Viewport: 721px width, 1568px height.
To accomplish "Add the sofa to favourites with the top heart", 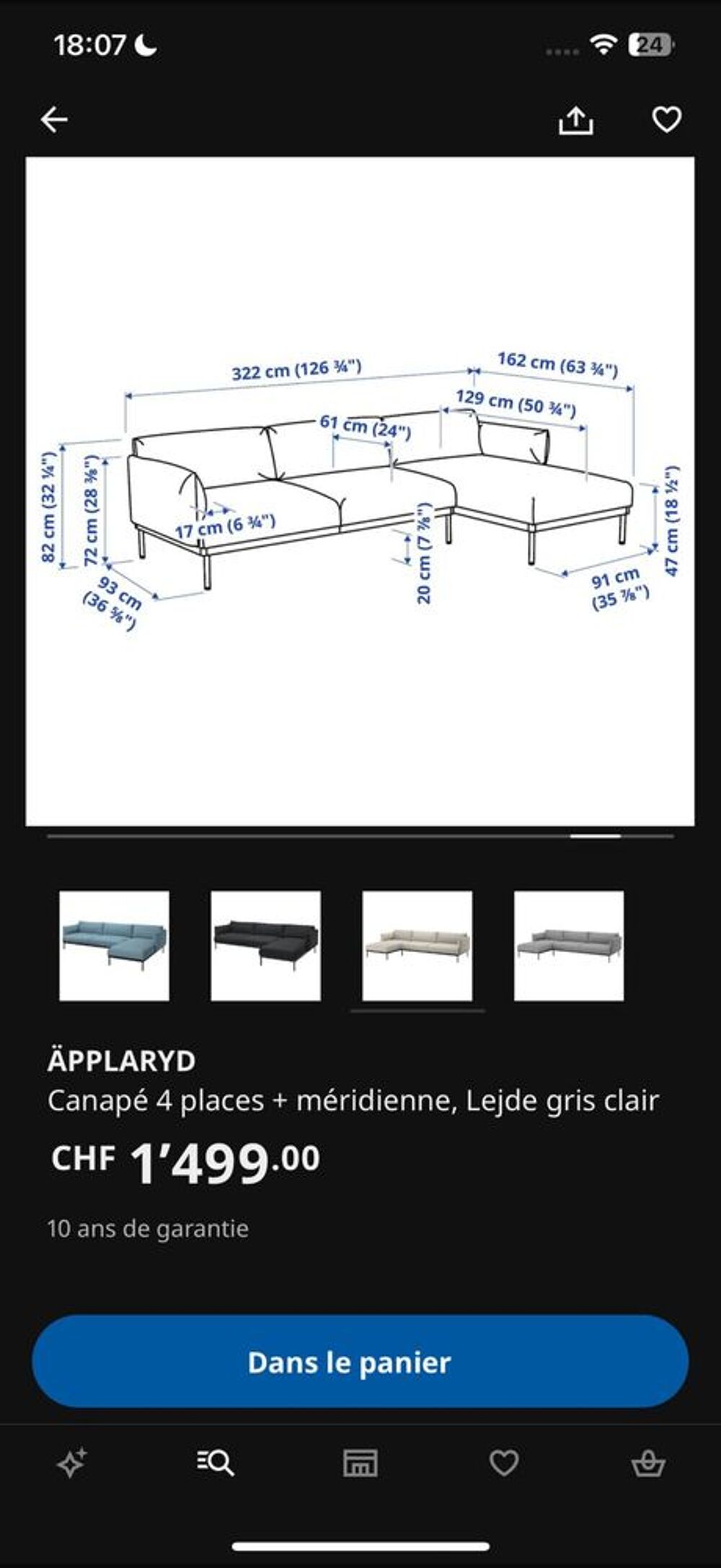I will click(x=666, y=120).
